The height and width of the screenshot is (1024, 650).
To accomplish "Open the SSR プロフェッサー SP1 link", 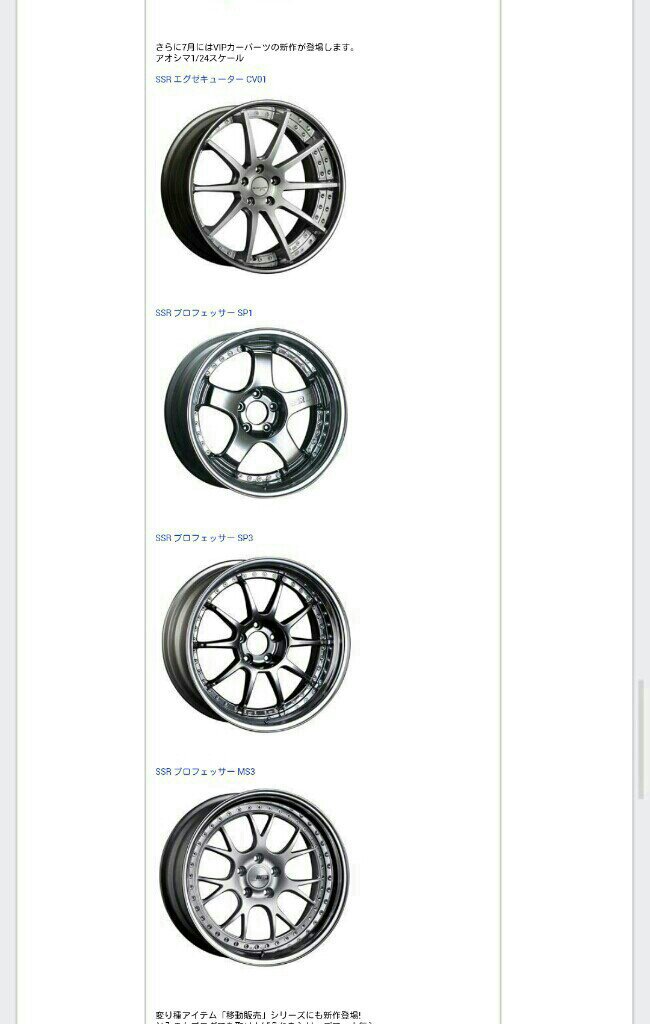I will (x=203, y=313).
